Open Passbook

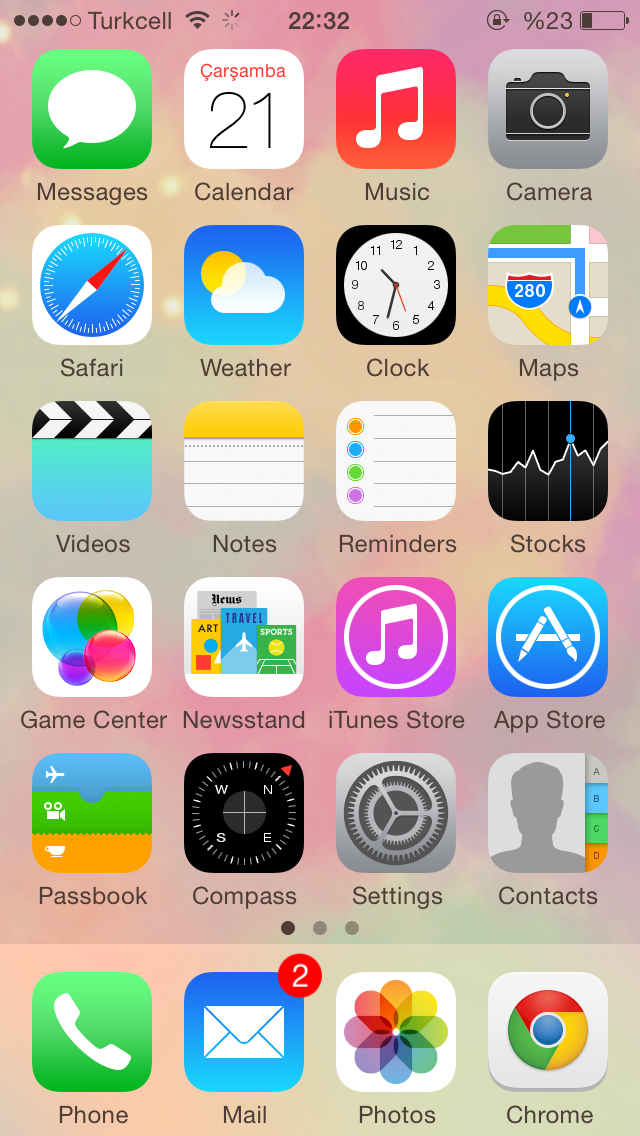[x=92, y=813]
